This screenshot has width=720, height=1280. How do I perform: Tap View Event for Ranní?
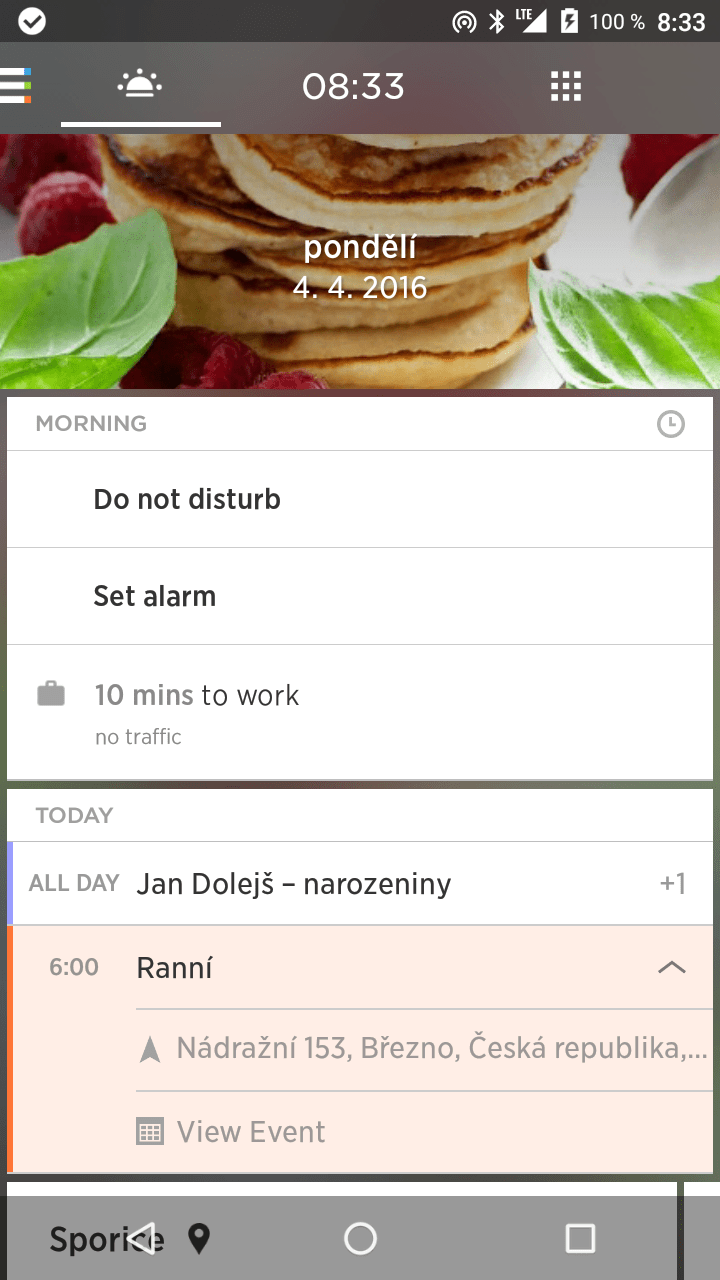coord(250,1132)
